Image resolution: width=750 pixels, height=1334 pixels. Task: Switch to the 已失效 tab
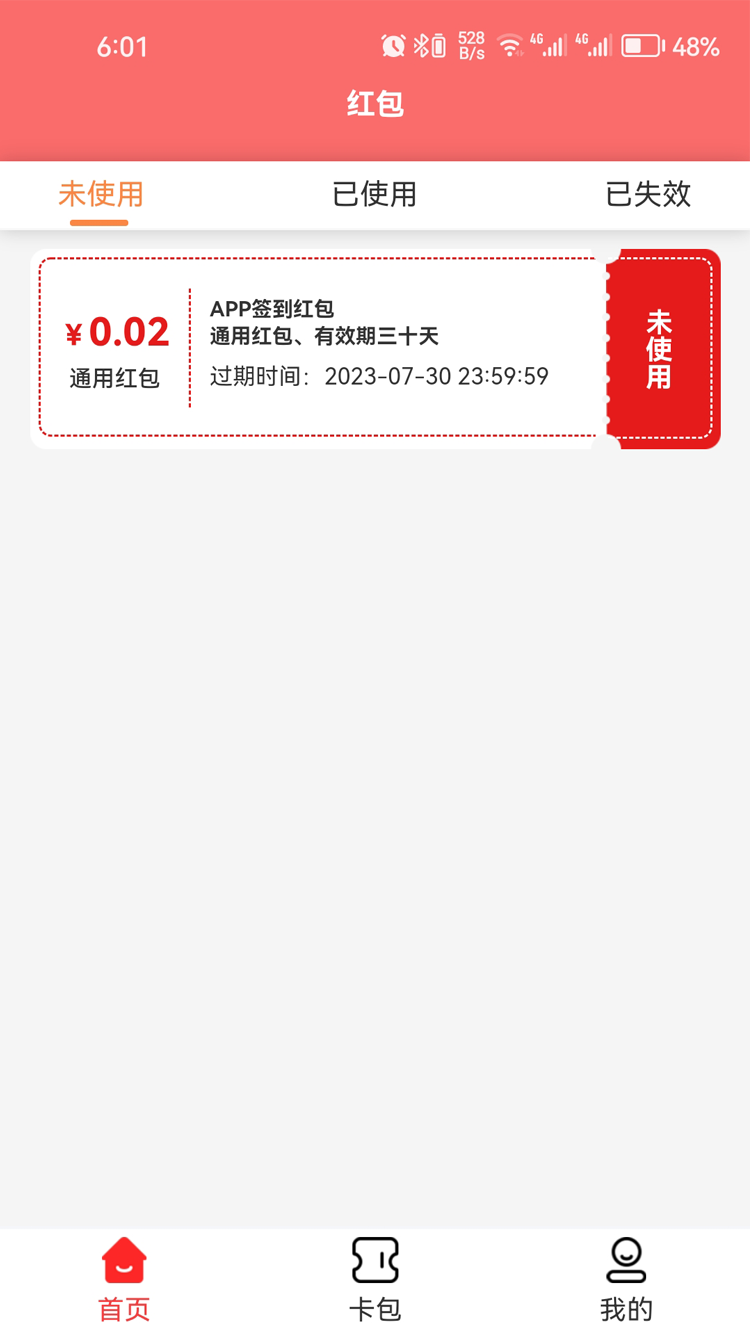click(648, 196)
